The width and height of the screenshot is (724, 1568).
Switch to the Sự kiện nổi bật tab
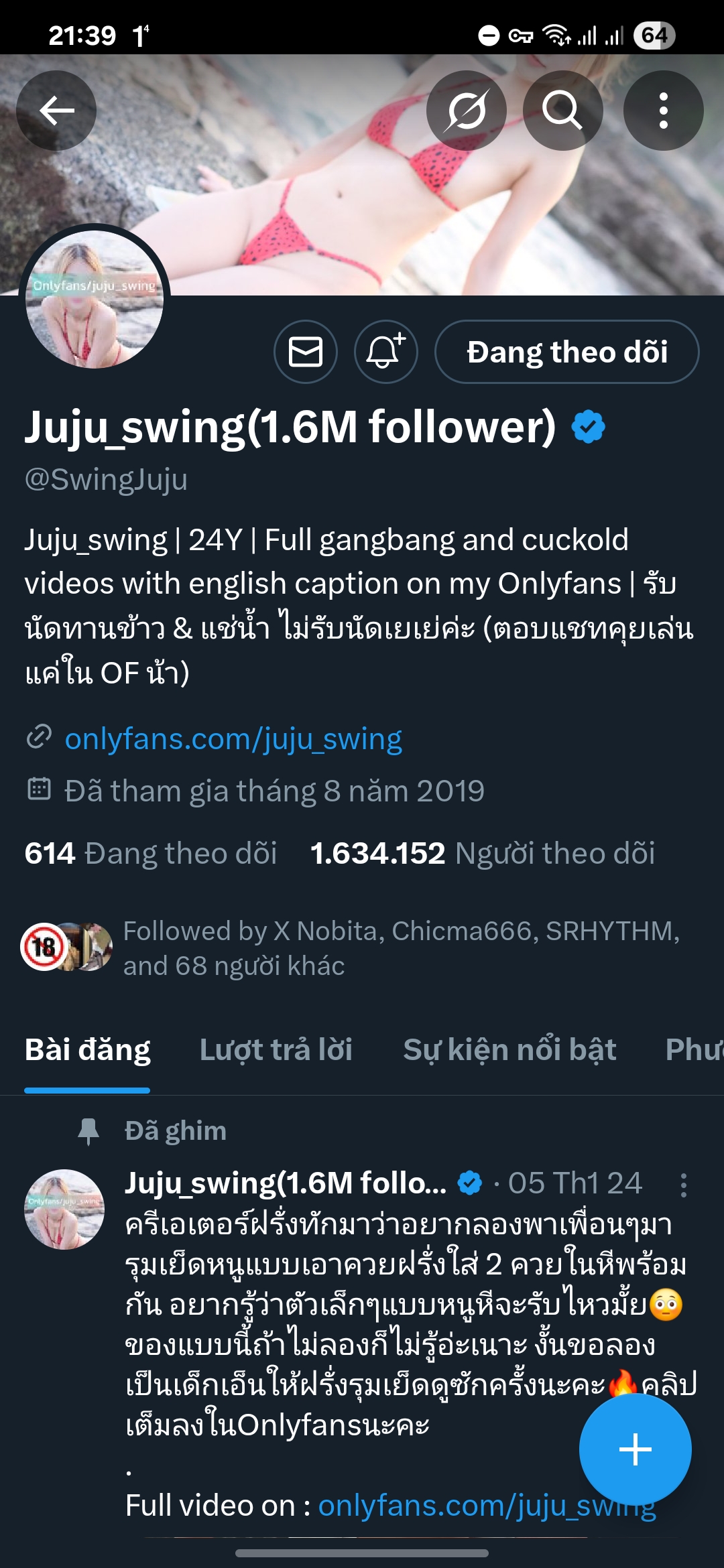[x=509, y=1050]
